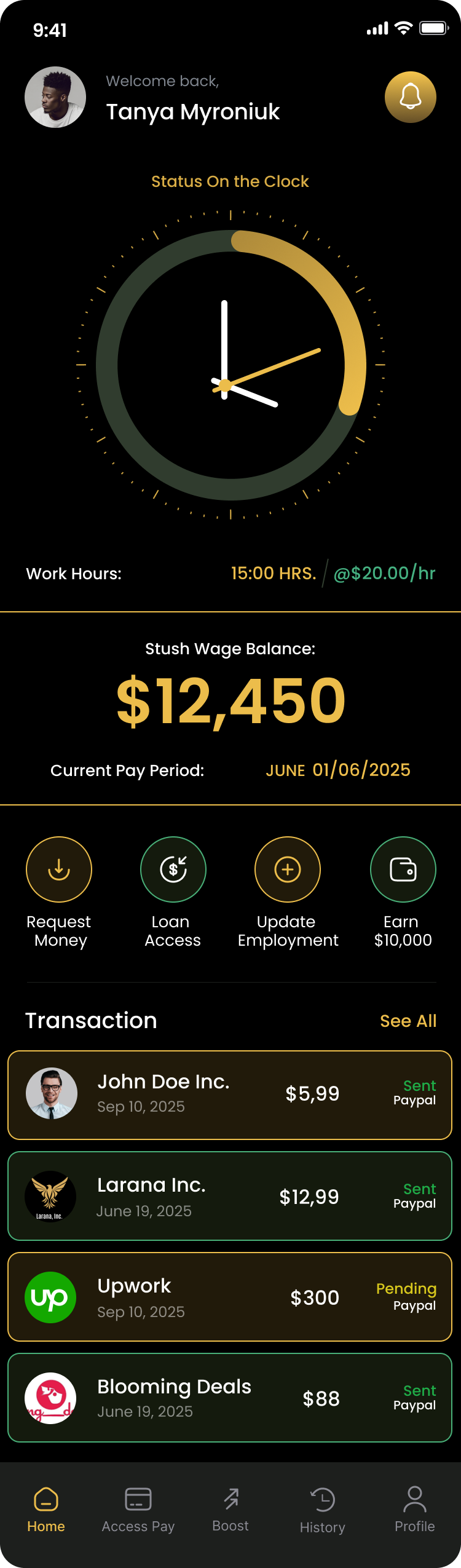The width and height of the screenshot is (461, 1568).
Task: Open Loan Access
Action: point(173,869)
